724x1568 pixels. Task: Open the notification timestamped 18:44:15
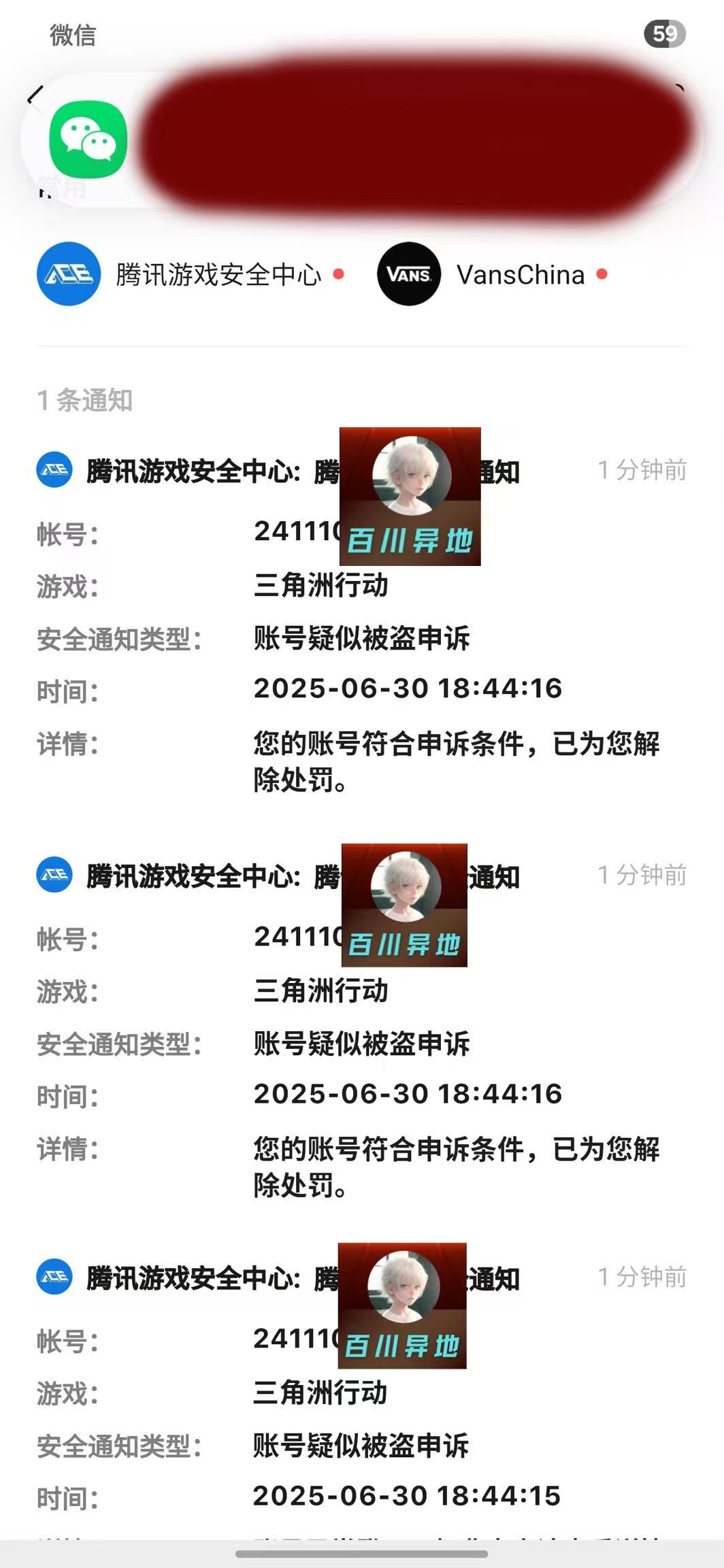point(361,1395)
